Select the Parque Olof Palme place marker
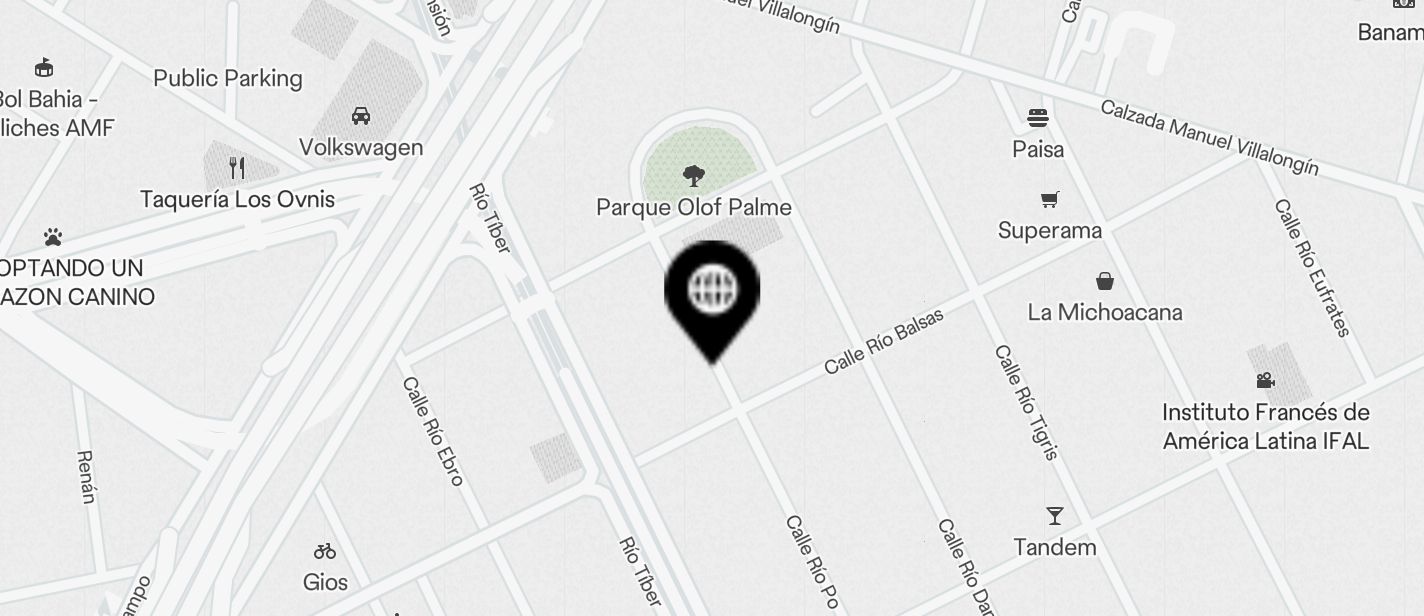Screen dimensions: 1424x616 (x=692, y=178)
